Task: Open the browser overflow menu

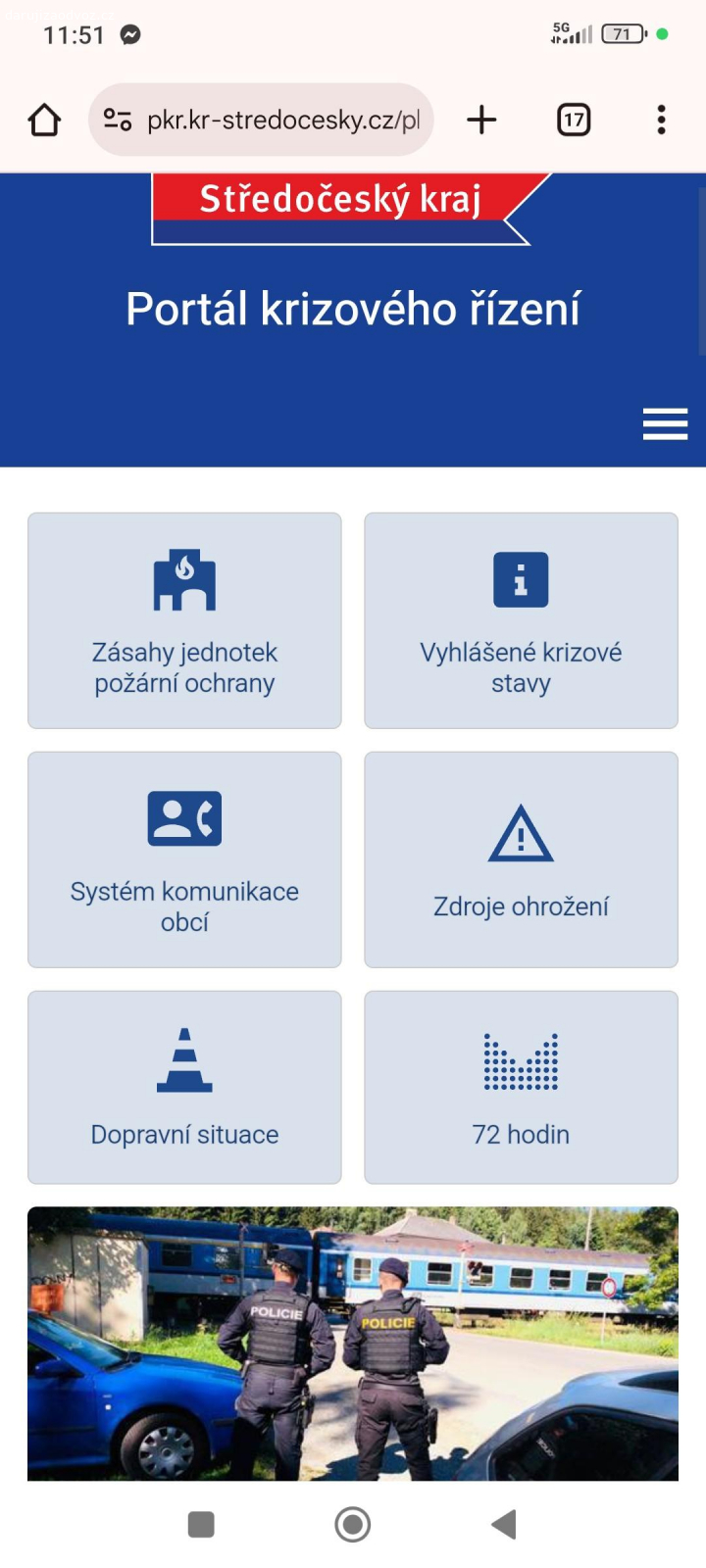Action: [662, 120]
